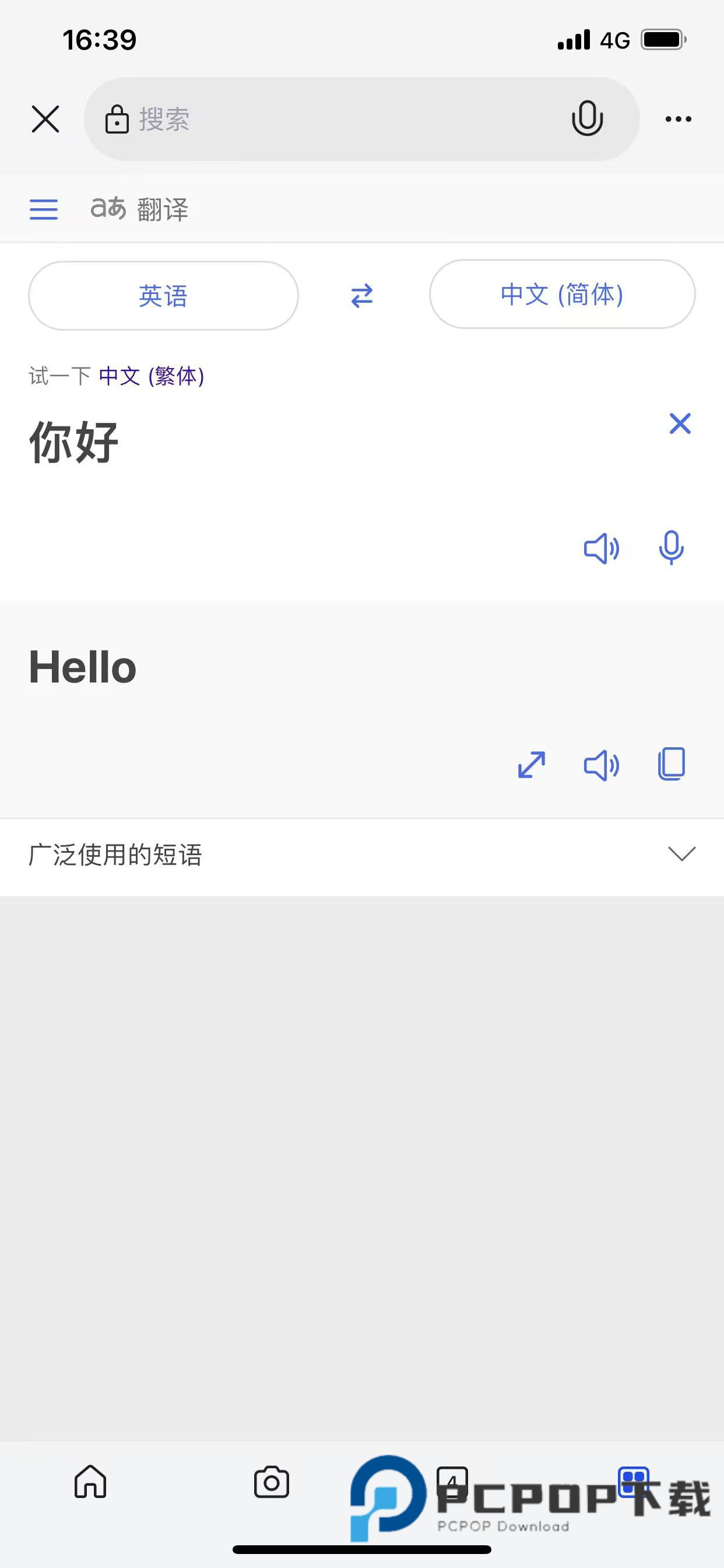Go to the browser home page
Viewport: 724px width, 1568px height.
click(x=91, y=1482)
